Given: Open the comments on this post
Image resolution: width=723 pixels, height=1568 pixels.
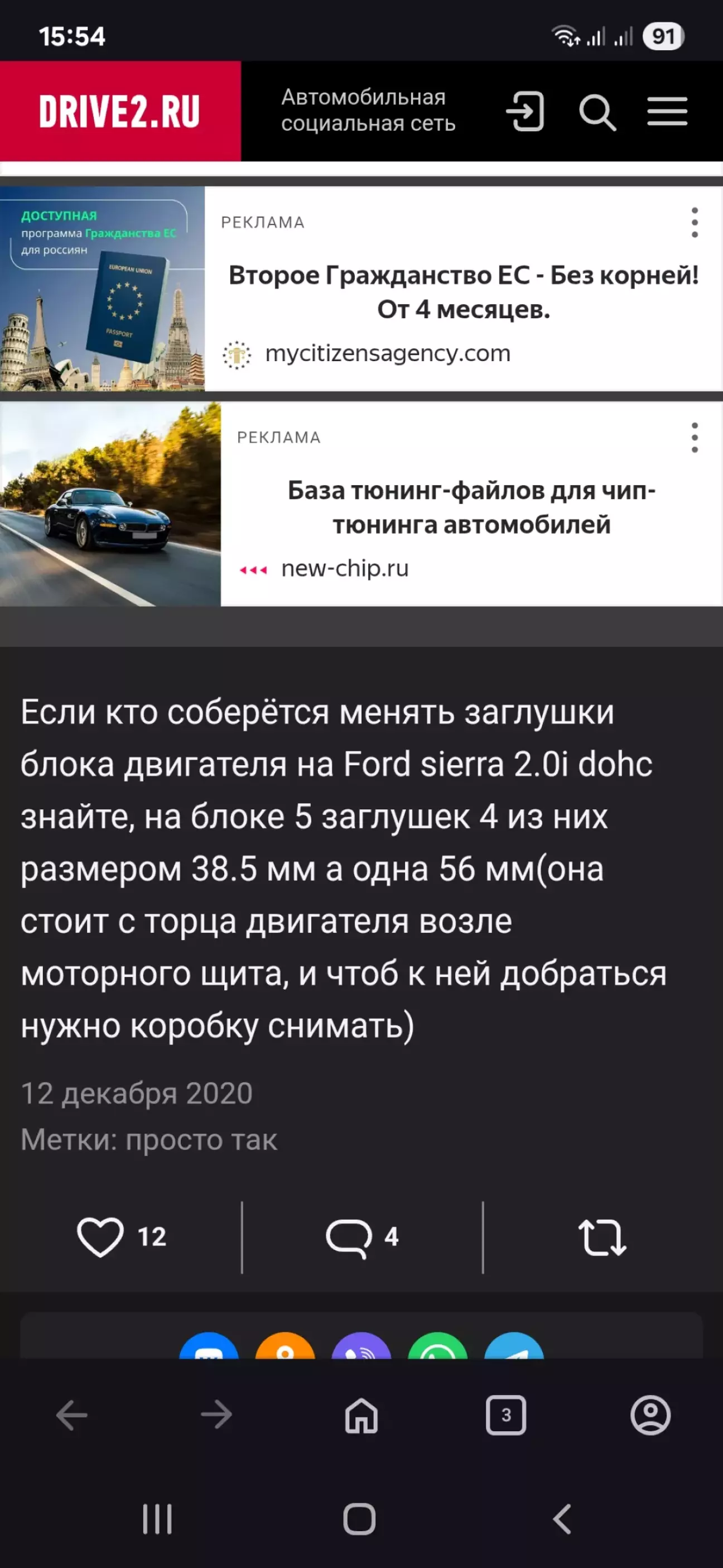Looking at the screenshot, I should coord(349,1236).
